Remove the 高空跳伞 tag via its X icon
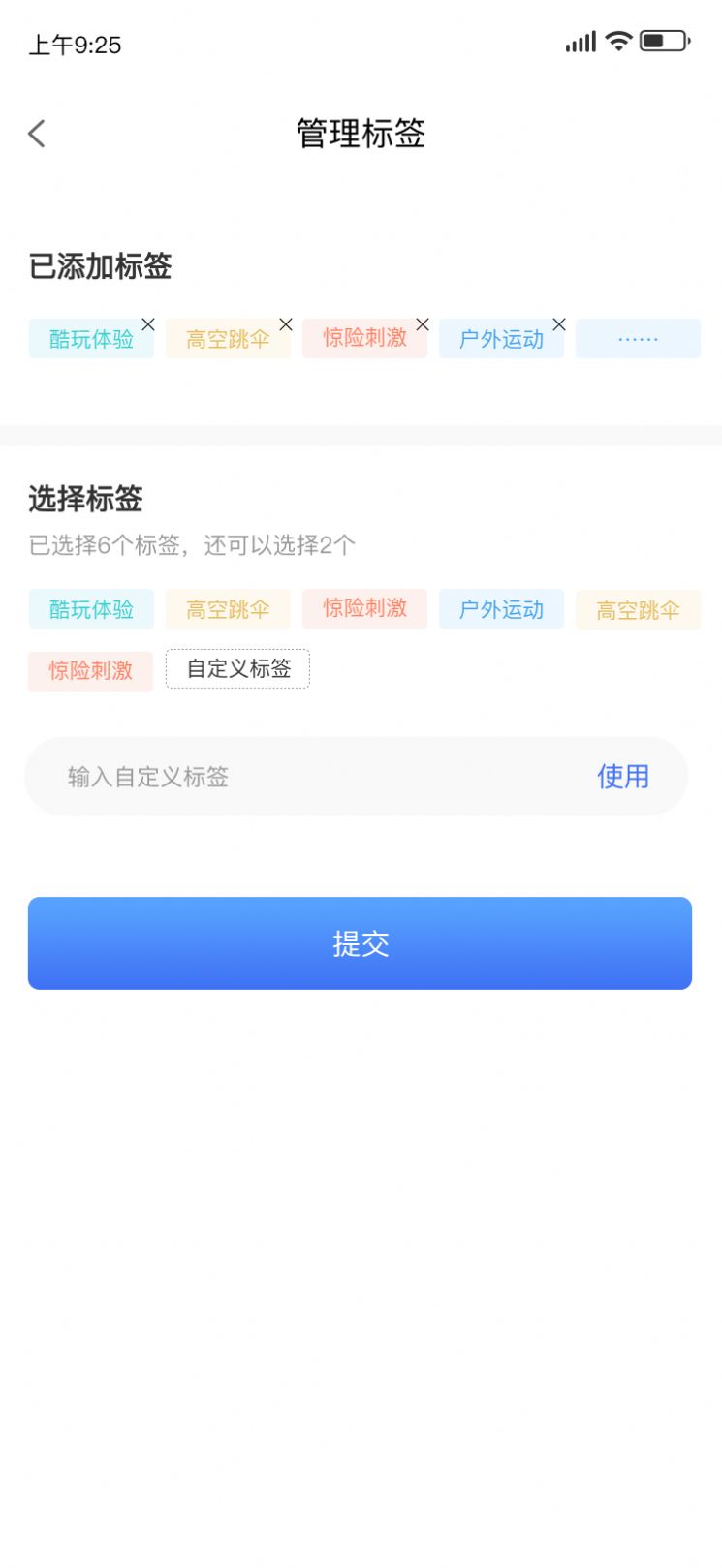Image resolution: width=722 pixels, height=1568 pixels. 285,324
